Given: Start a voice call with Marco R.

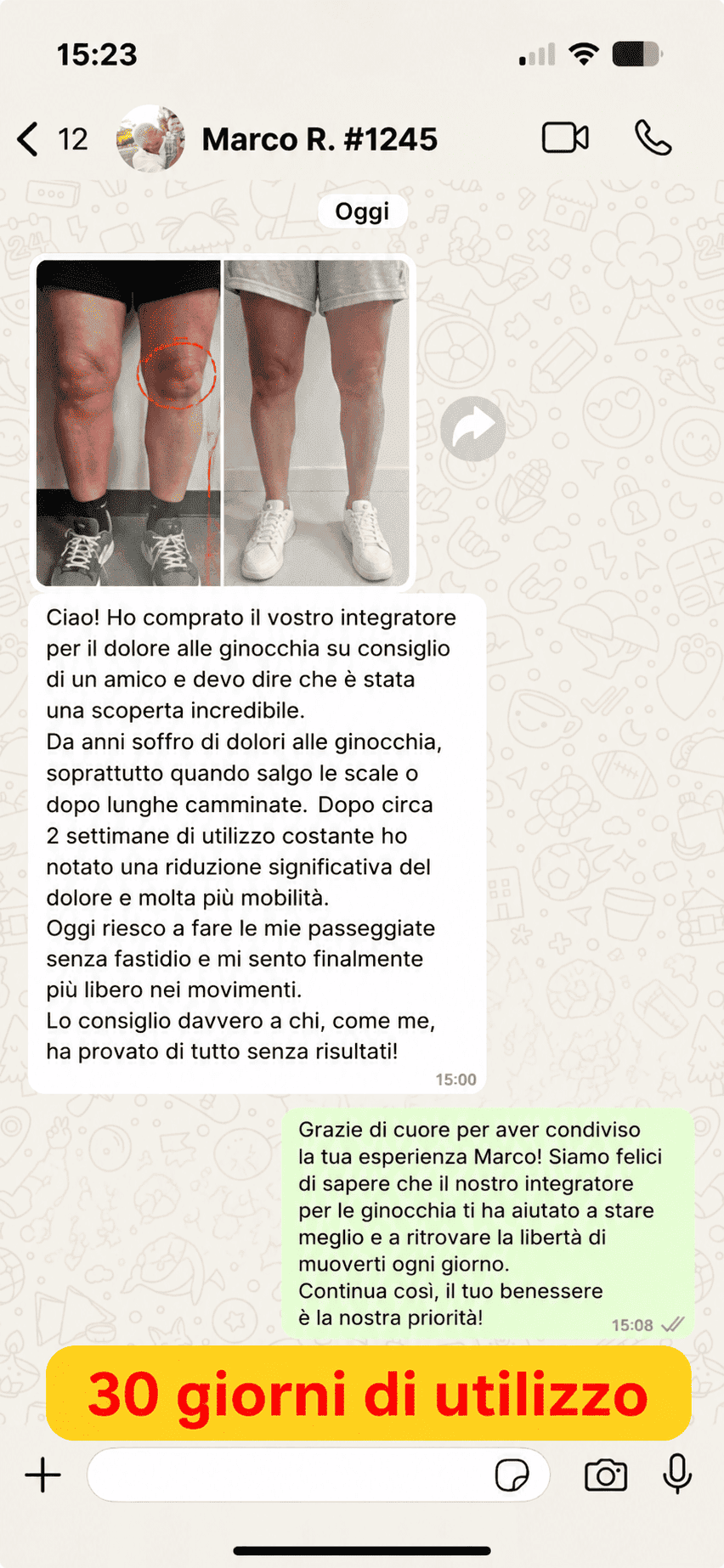Looking at the screenshot, I should 653,138.
